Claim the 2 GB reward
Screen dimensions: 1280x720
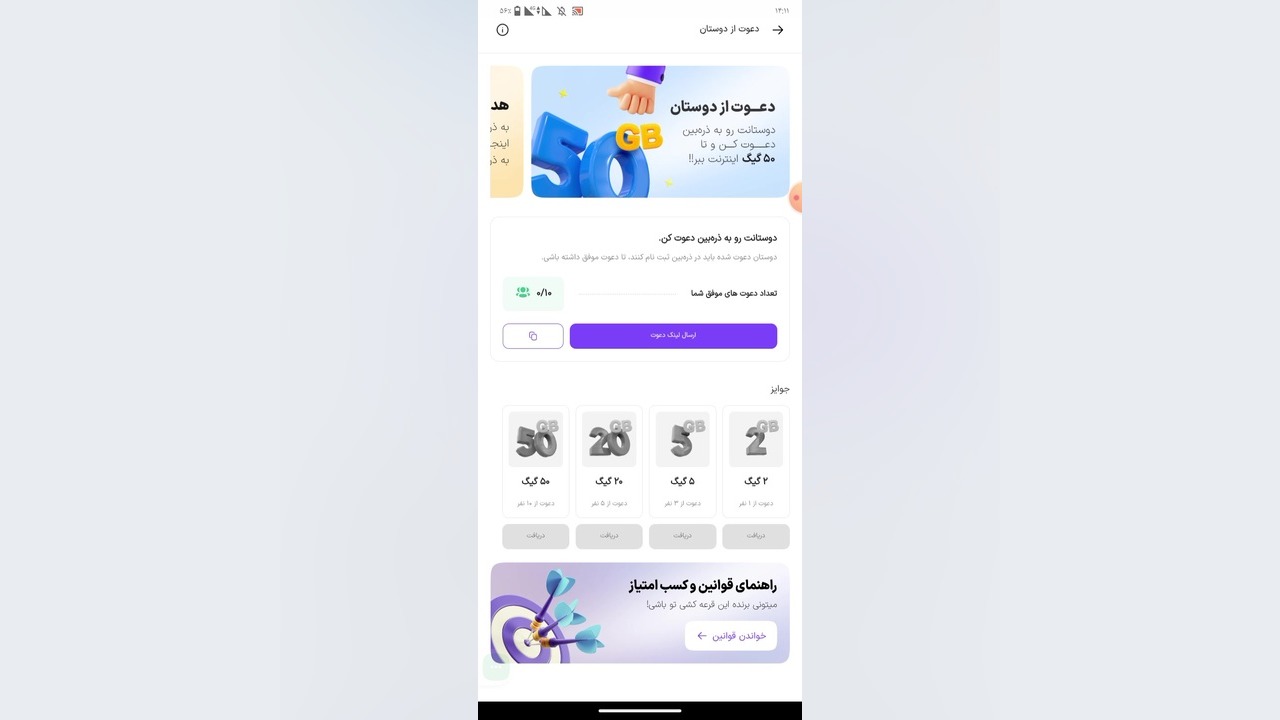[756, 536]
